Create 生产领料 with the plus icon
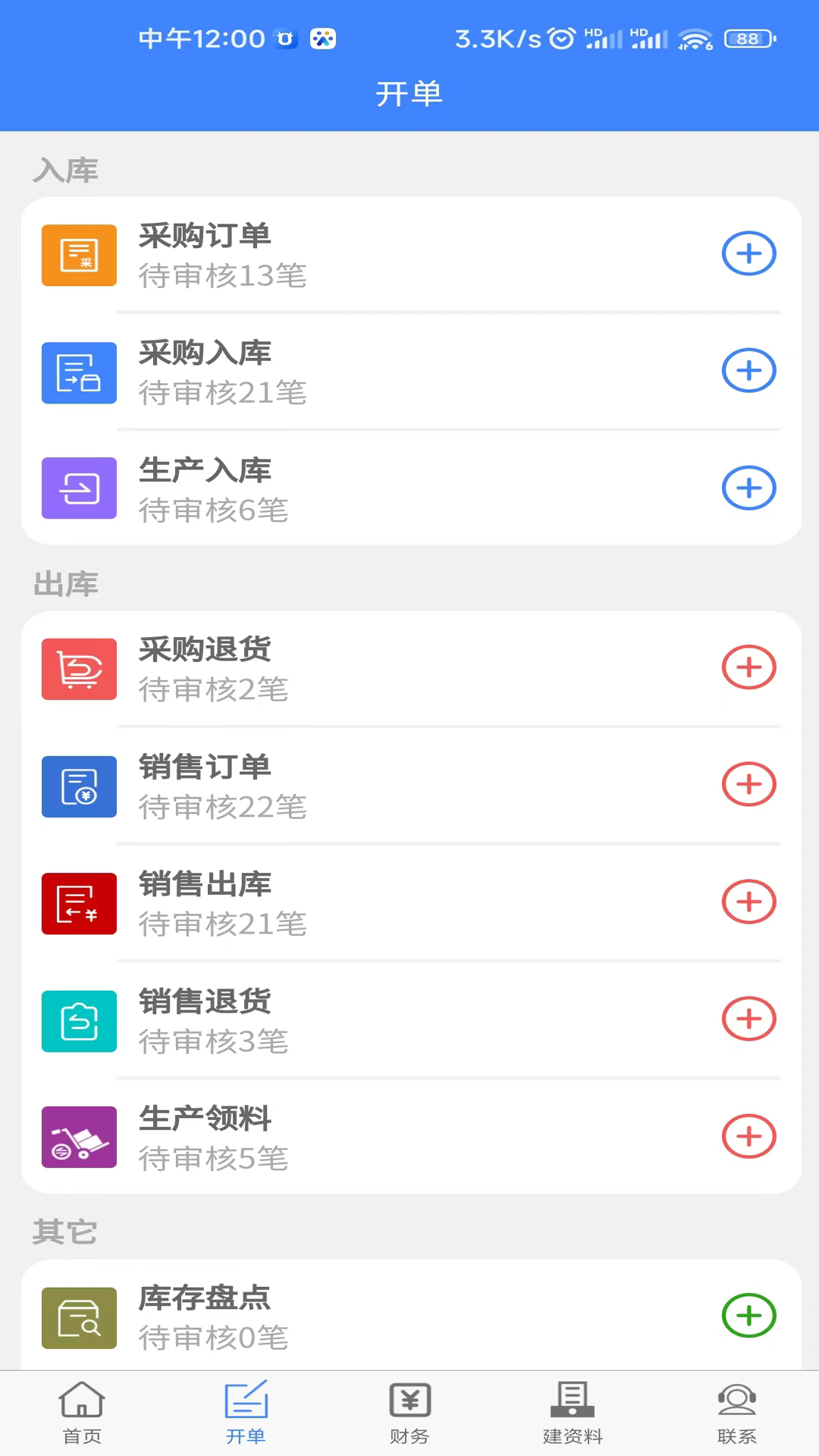The width and height of the screenshot is (819, 1456). [x=748, y=1136]
